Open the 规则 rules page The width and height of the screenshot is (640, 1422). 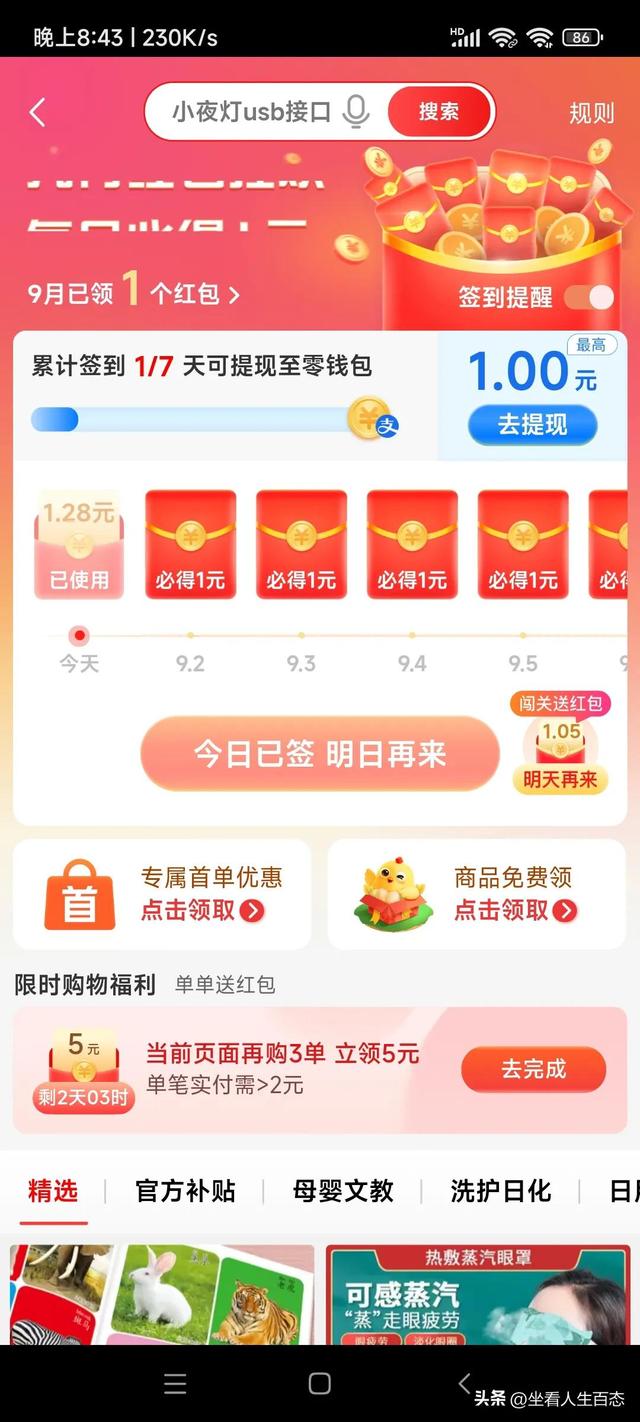tap(591, 113)
